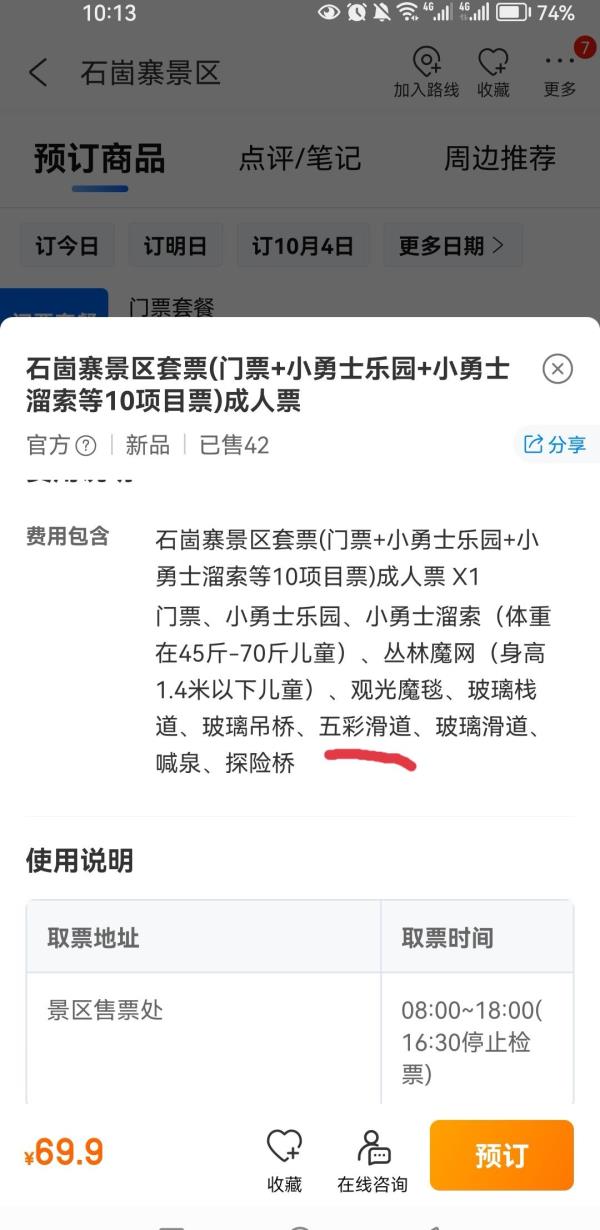600x1230 pixels.
Task: Expand 更多日期 for more dates
Action: (x=452, y=245)
